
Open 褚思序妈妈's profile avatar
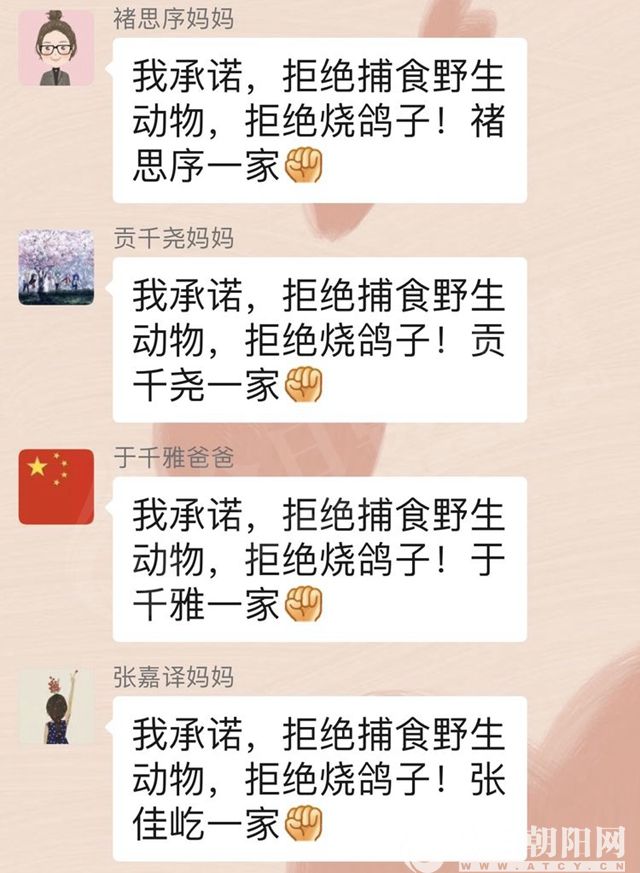(x=56, y=47)
